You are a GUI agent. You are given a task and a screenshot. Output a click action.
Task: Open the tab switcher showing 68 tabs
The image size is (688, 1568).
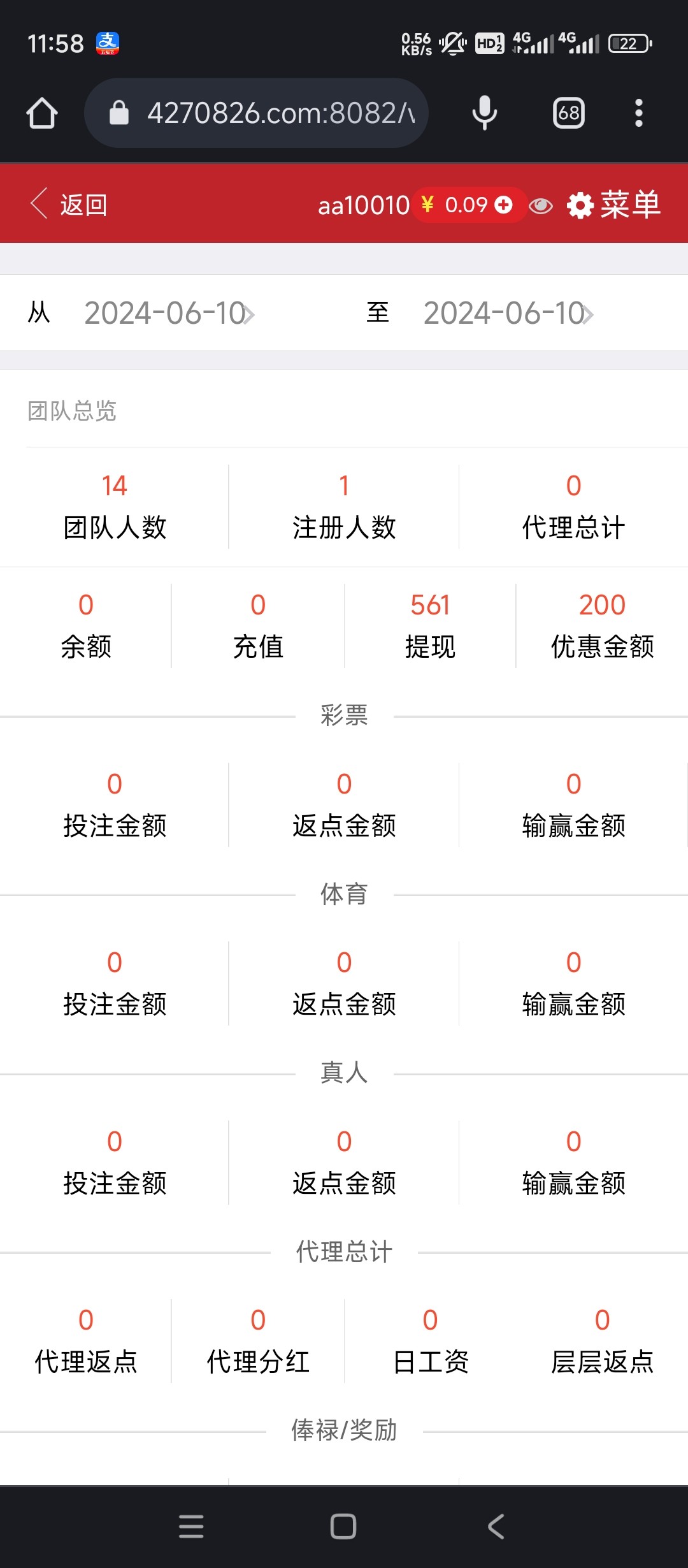click(x=568, y=112)
